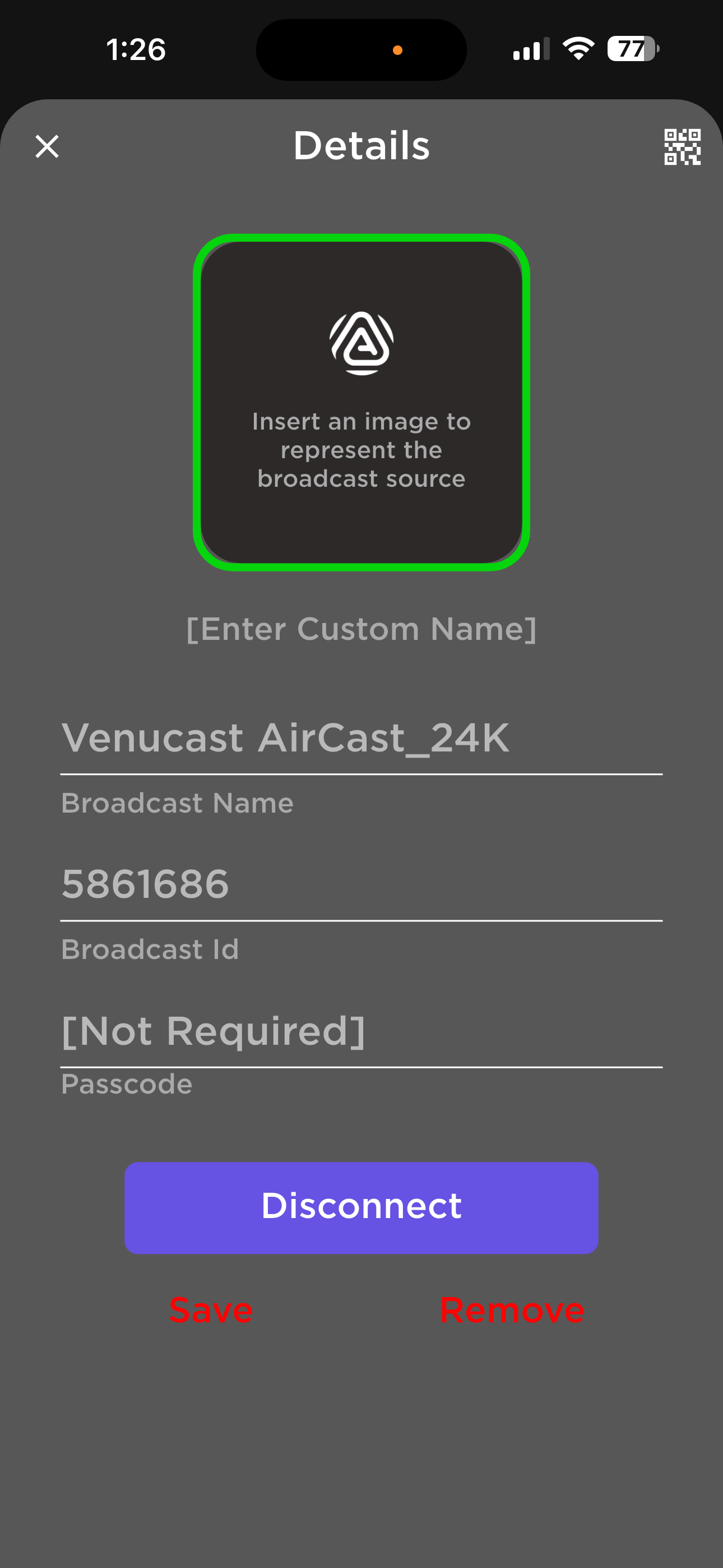
Task: Tap the Passcode field
Action: tap(361, 1032)
